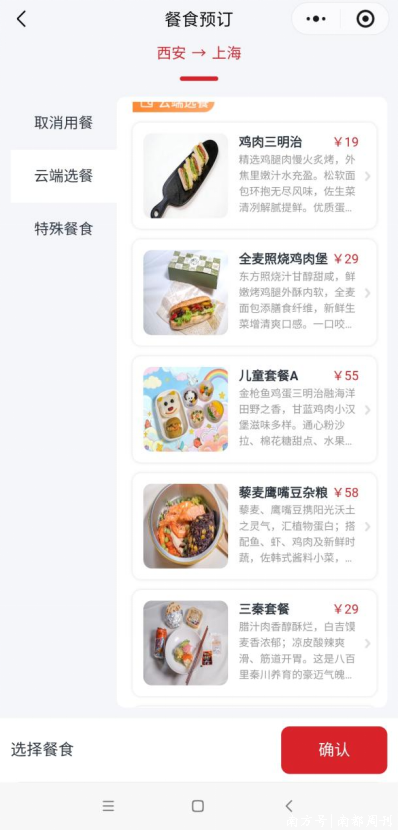This screenshot has width=399, height=831.
Task: Go back using the top-left arrow
Action: click(21, 19)
